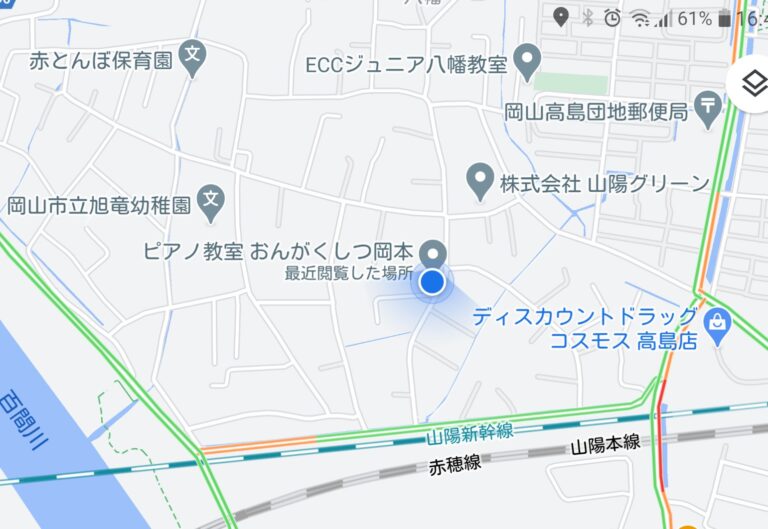Tap the blue current location dot
Image resolution: width=768 pixels, height=529 pixels.
click(x=432, y=283)
